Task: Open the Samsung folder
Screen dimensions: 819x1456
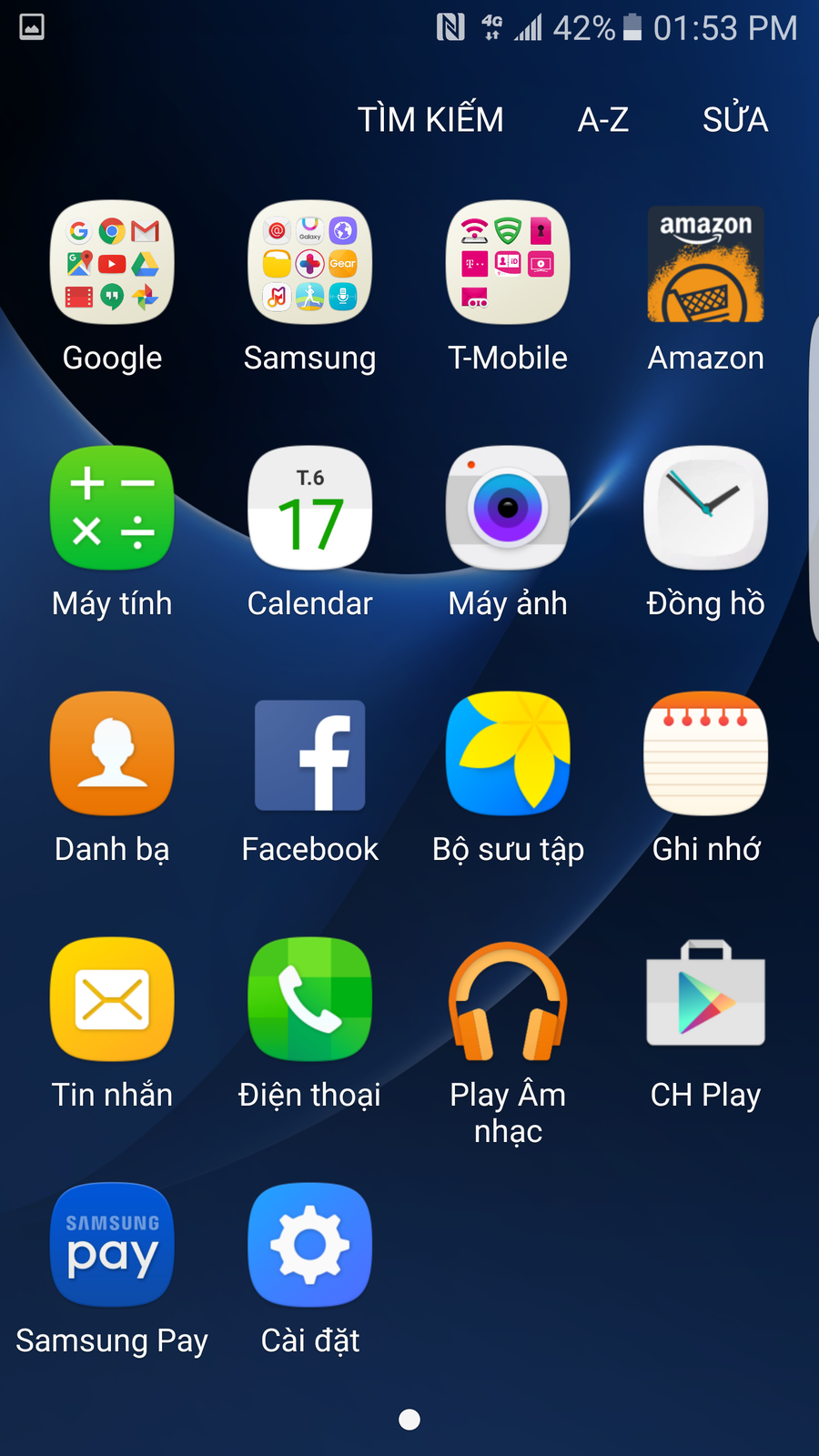Action: tap(310, 263)
